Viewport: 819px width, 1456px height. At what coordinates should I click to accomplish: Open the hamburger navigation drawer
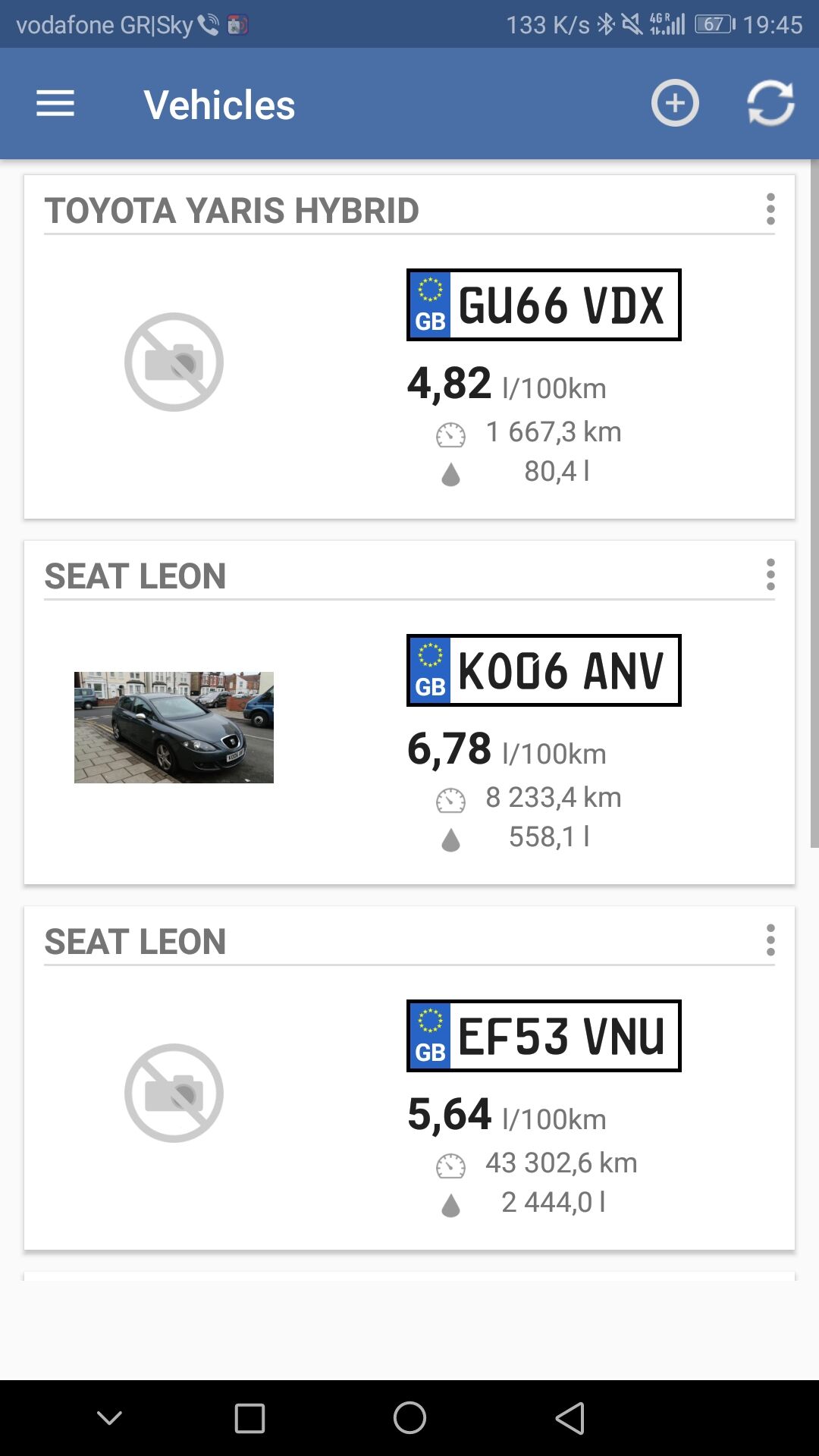pos(55,103)
